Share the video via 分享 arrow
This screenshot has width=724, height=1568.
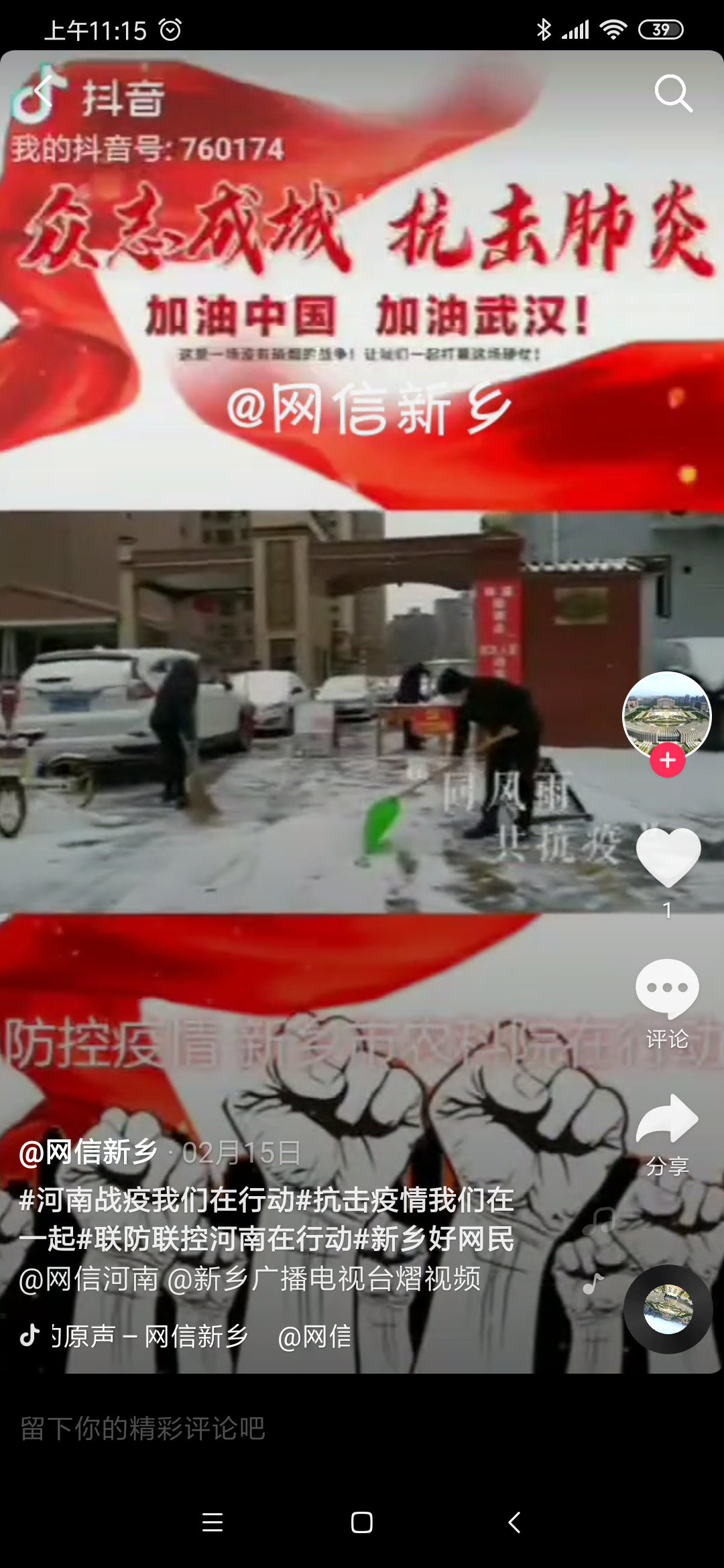click(667, 1119)
